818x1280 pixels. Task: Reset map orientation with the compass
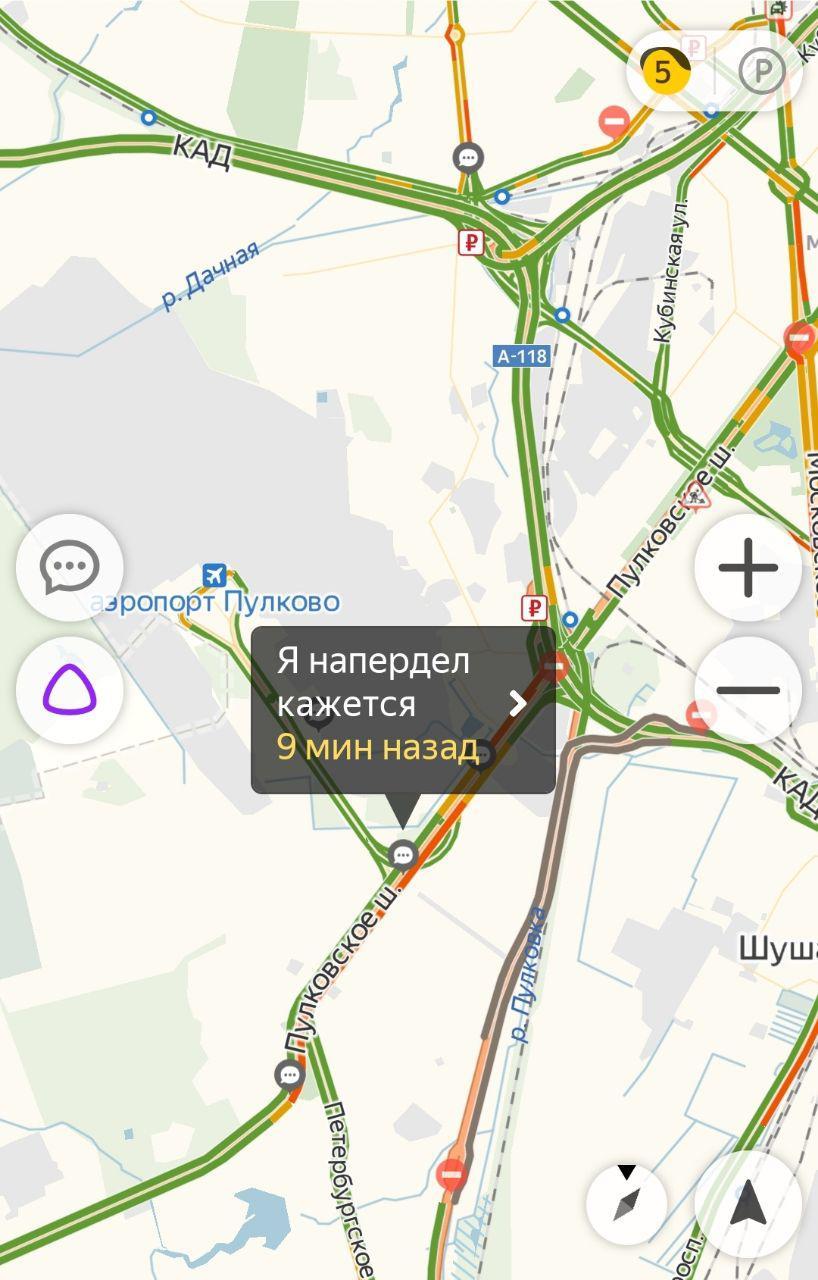pyautogui.click(x=626, y=1204)
